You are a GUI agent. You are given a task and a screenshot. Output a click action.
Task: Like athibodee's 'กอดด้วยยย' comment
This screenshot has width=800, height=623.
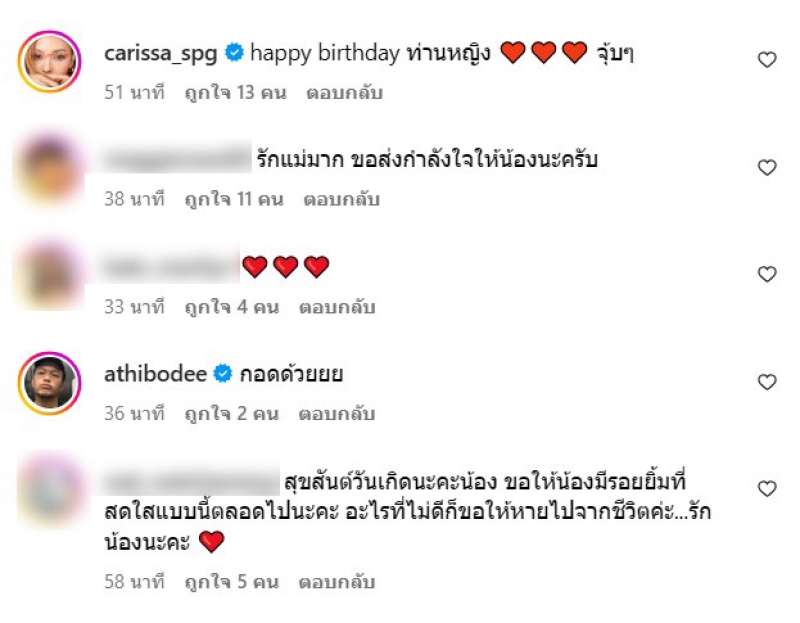(x=767, y=382)
